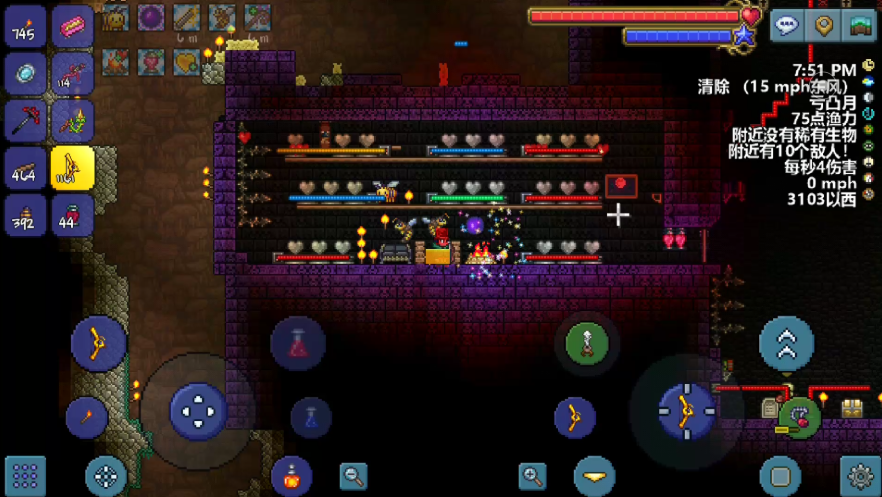The image size is (882, 497).
Task: Tap the torch quick-use button
Action: [x=87, y=416]
